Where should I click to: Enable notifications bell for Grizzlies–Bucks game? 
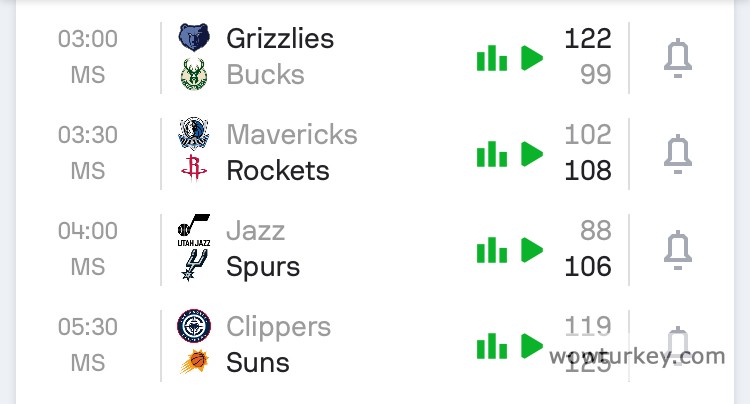pos(678,58)
